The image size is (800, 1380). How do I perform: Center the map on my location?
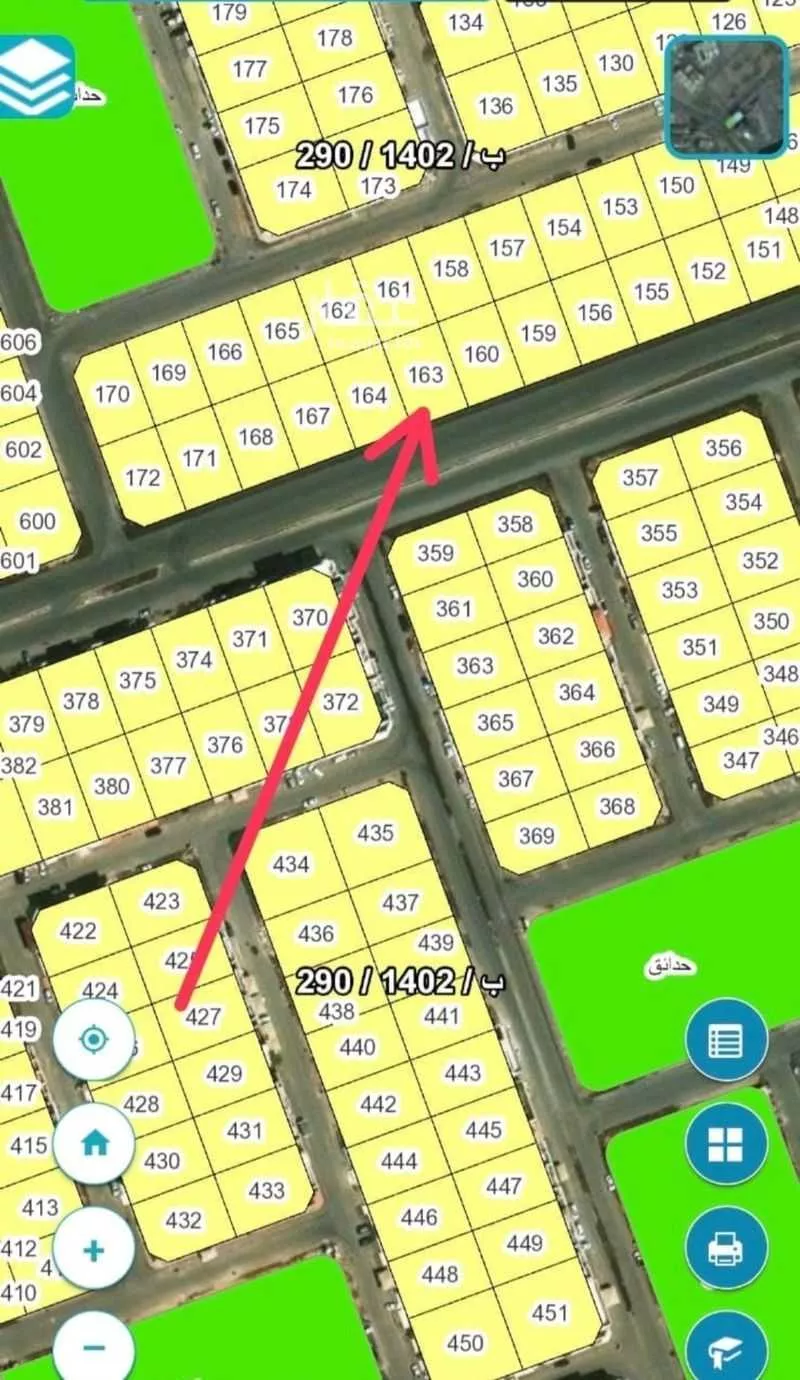94,1040
